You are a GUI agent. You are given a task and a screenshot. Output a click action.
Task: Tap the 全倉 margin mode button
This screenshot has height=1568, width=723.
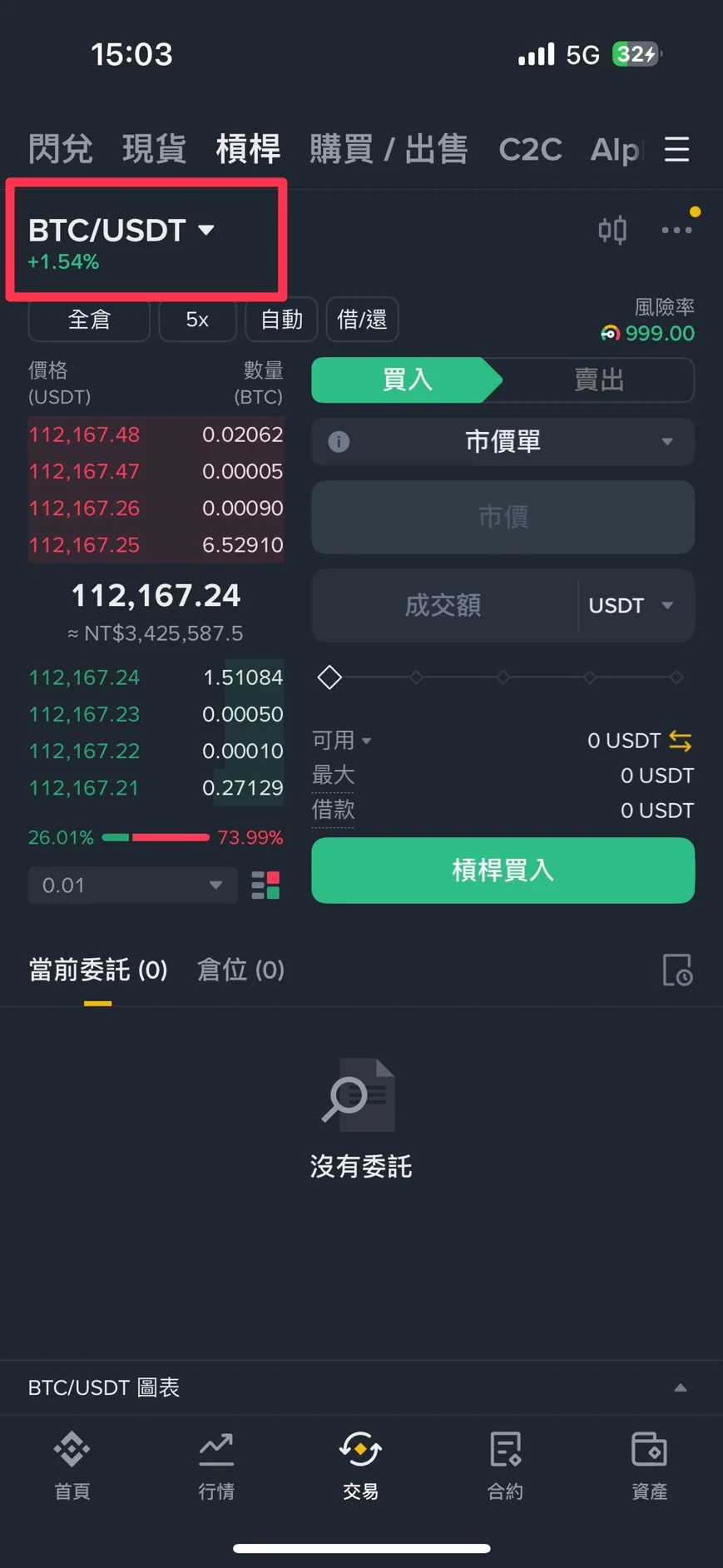tap(89, 320)
